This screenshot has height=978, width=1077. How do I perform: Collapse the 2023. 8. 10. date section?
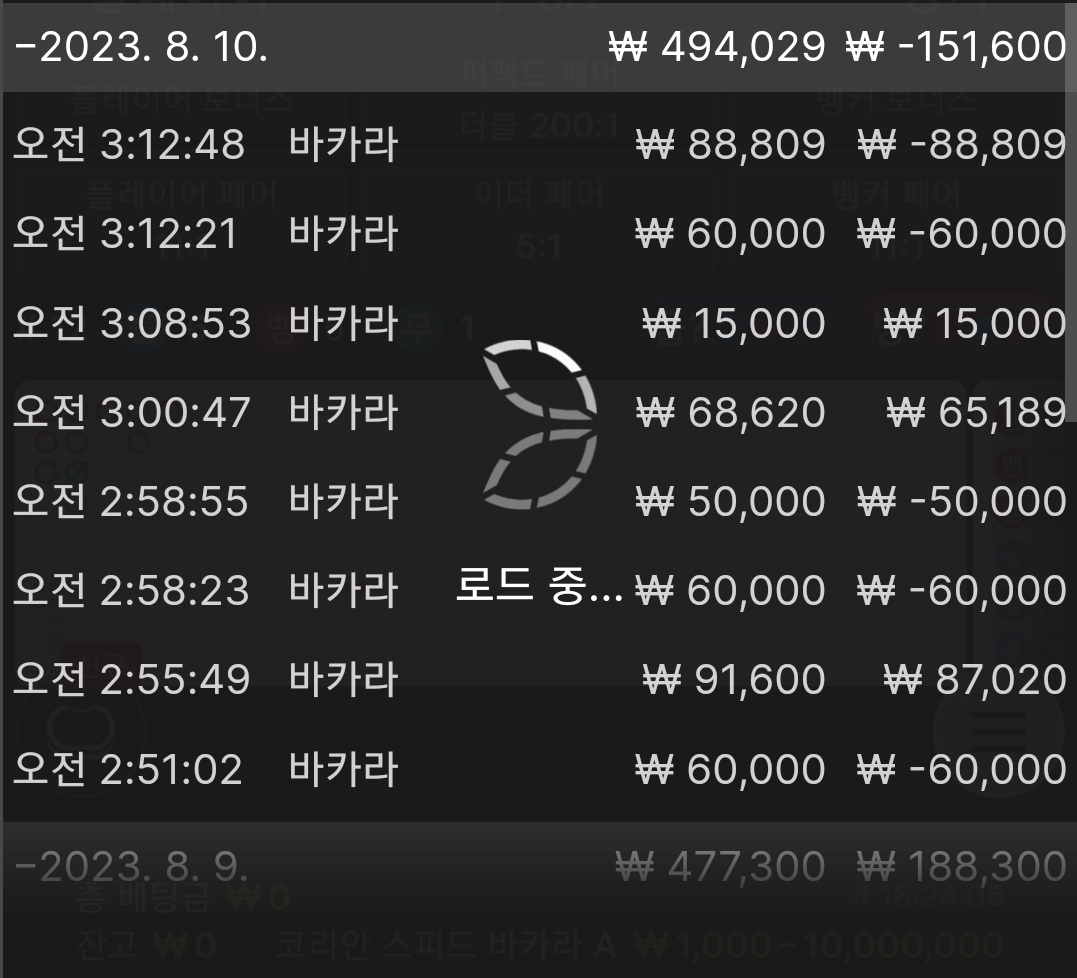pyautogui.click(x=538, y=47)
